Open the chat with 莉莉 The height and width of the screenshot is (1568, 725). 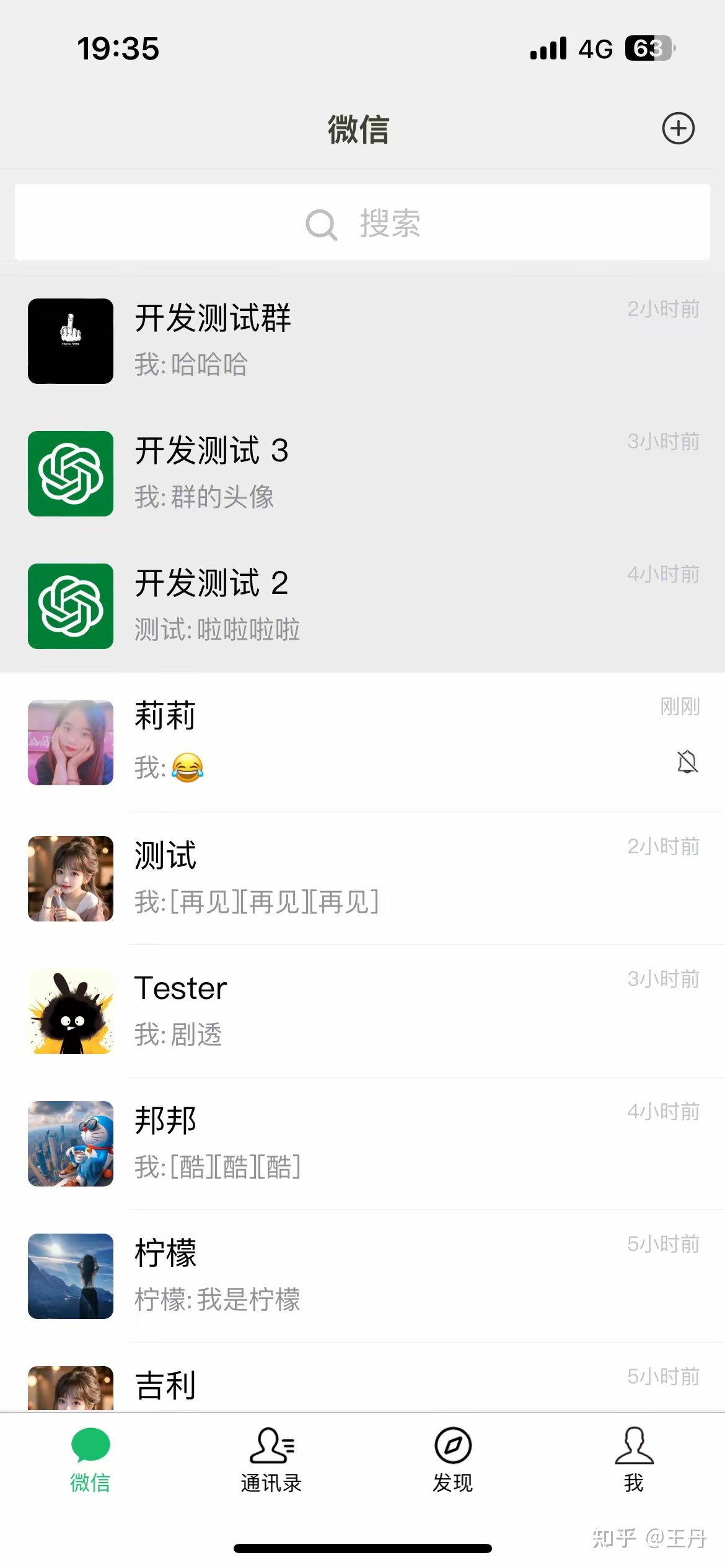[x=362, y=743]
